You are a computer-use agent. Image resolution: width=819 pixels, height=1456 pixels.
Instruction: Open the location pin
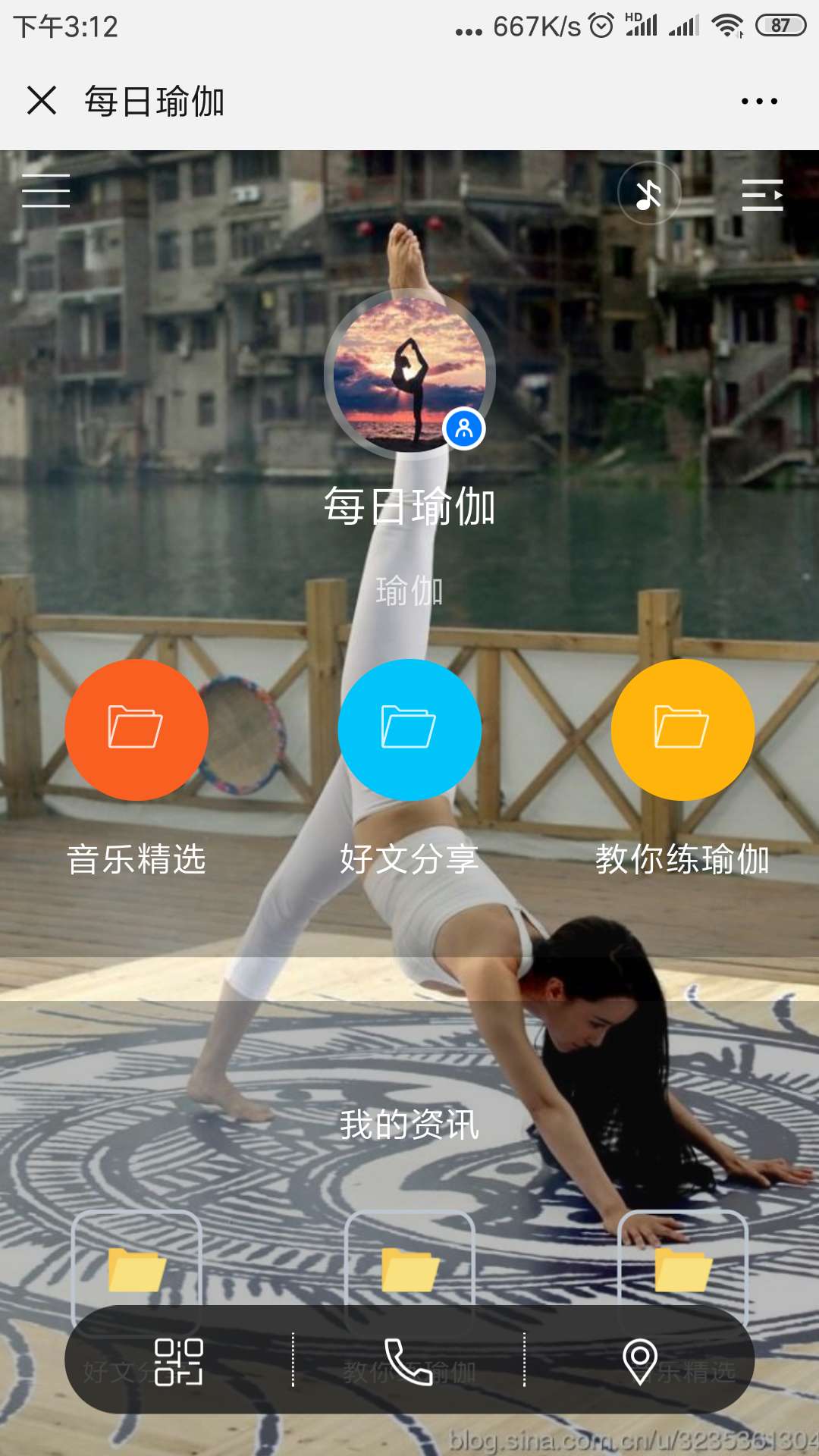639,1361
